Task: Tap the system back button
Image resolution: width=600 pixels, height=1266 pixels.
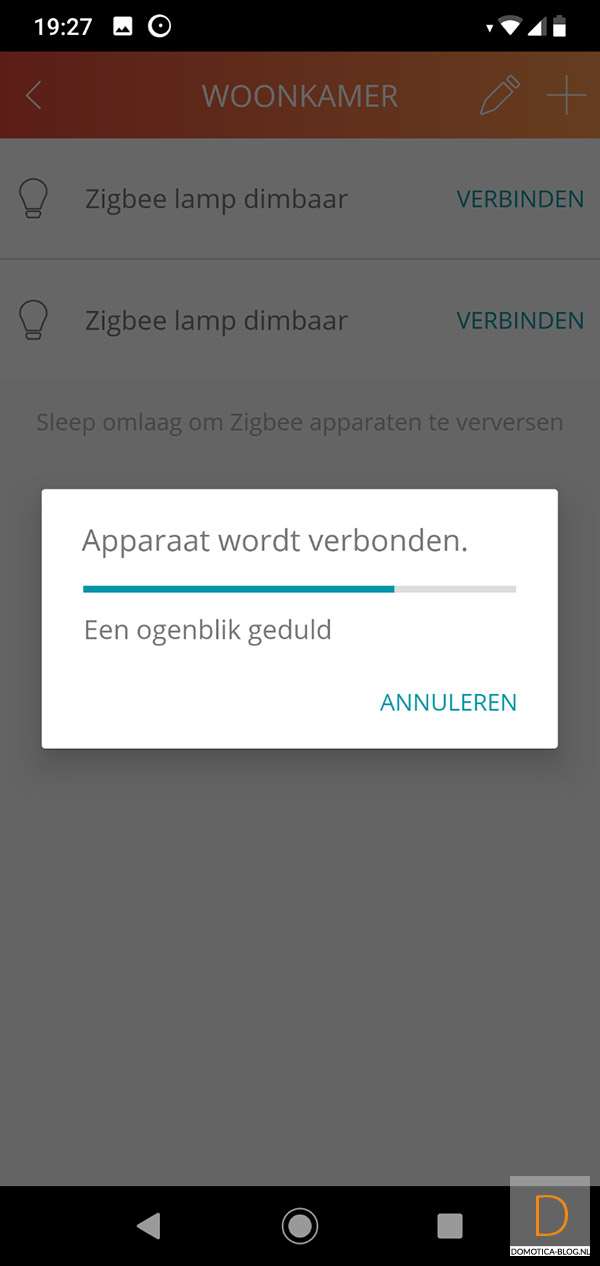Action: (149, 1225)
